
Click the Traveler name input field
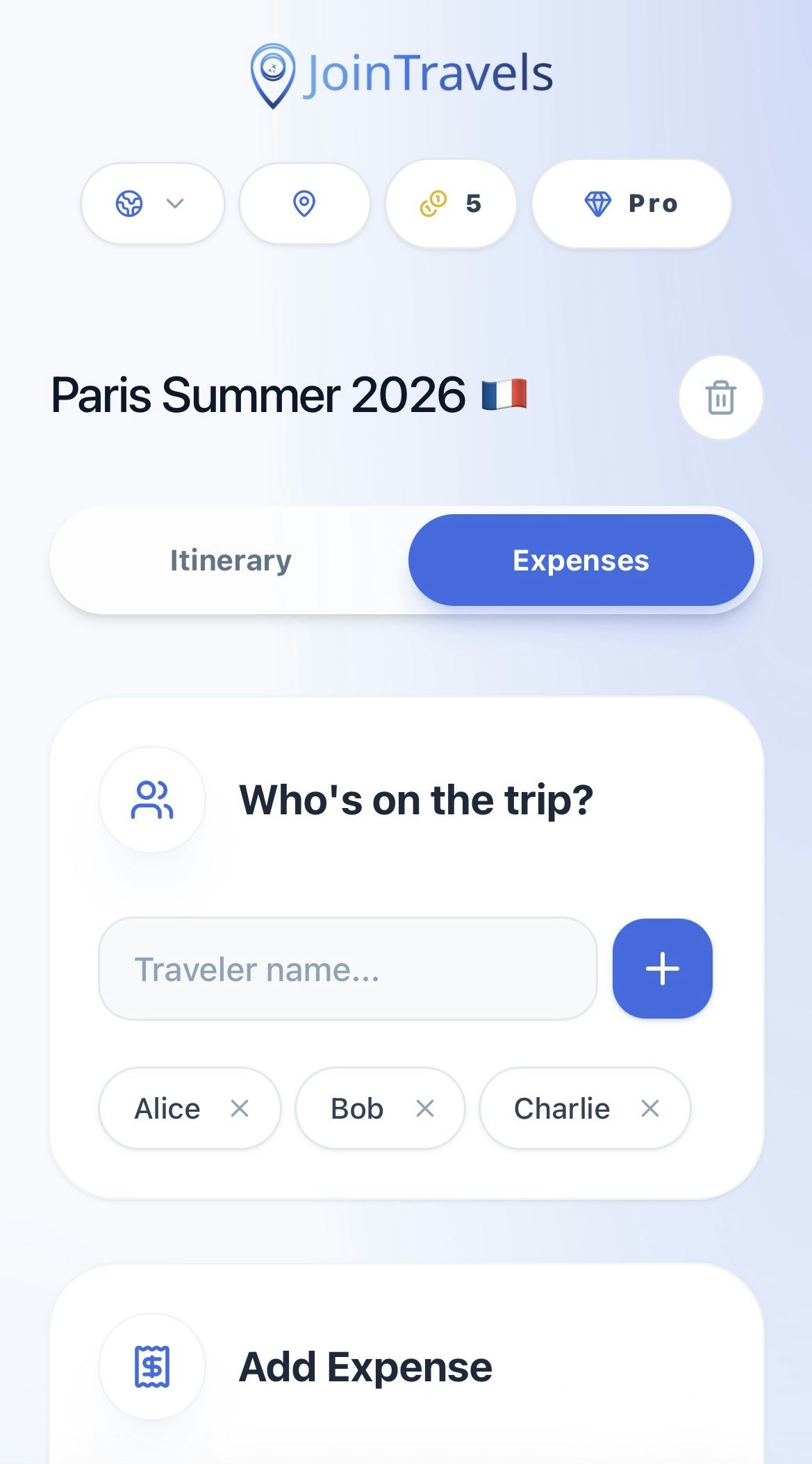(x=347, y=969)
